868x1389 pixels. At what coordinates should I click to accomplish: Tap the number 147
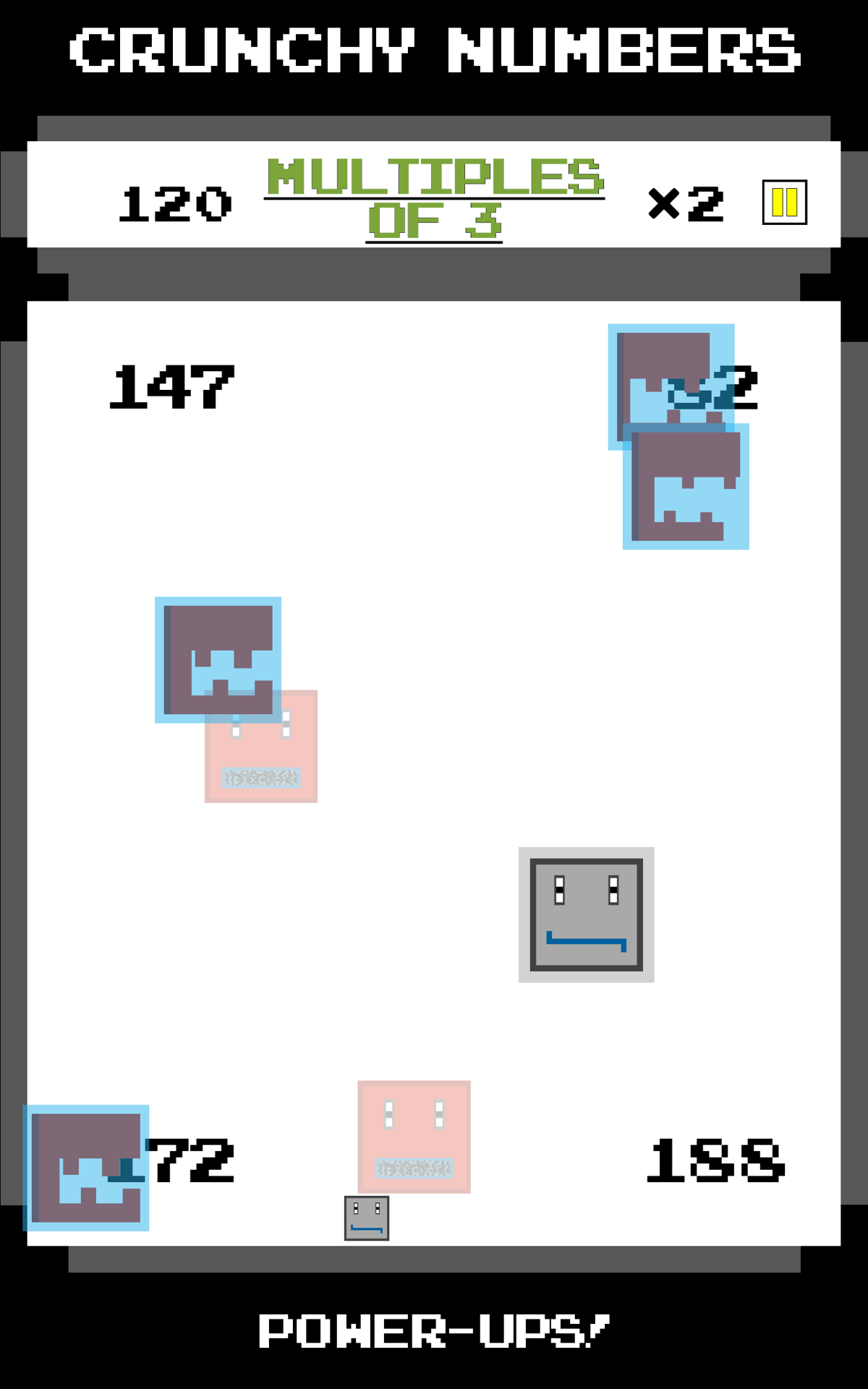point(172,387)
